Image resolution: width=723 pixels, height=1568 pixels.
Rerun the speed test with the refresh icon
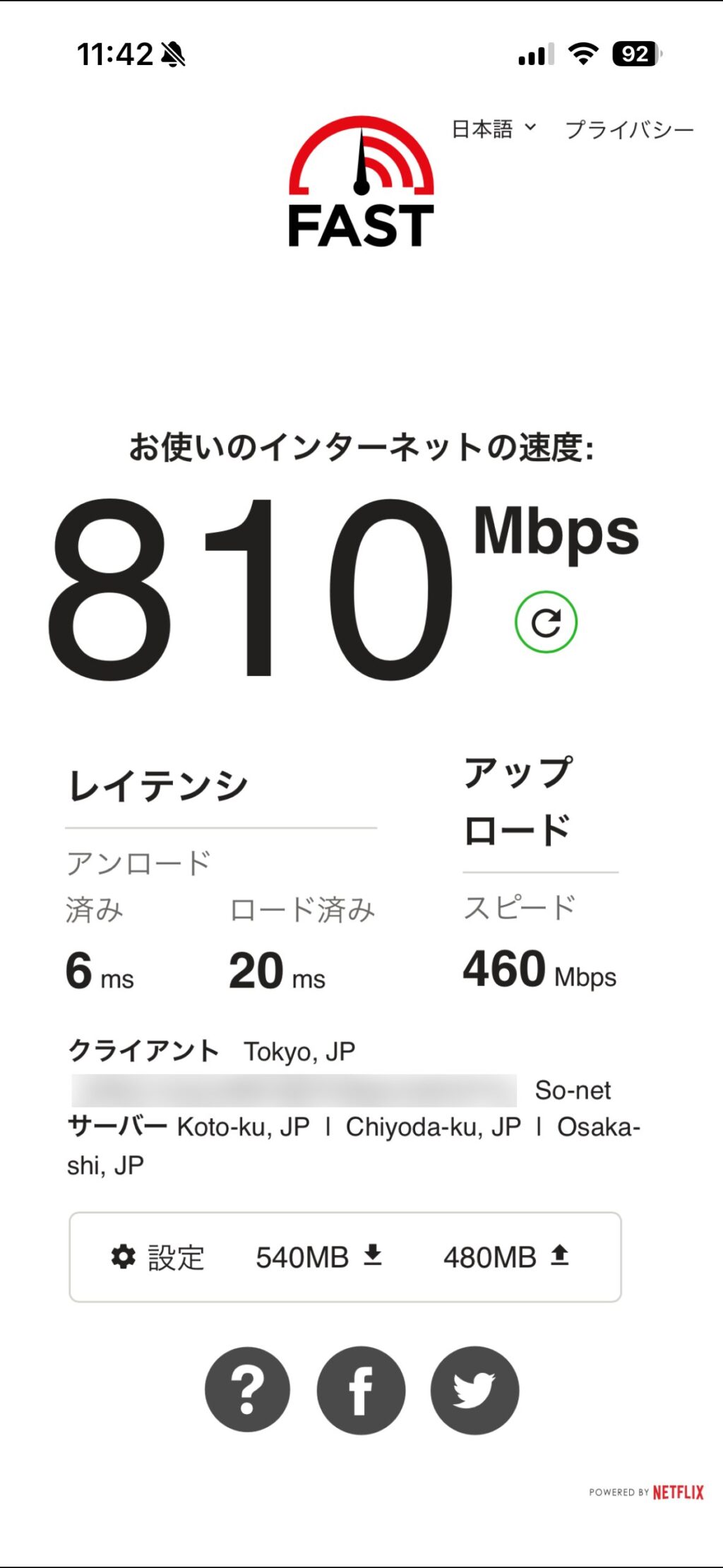click(x=546, y=622)
